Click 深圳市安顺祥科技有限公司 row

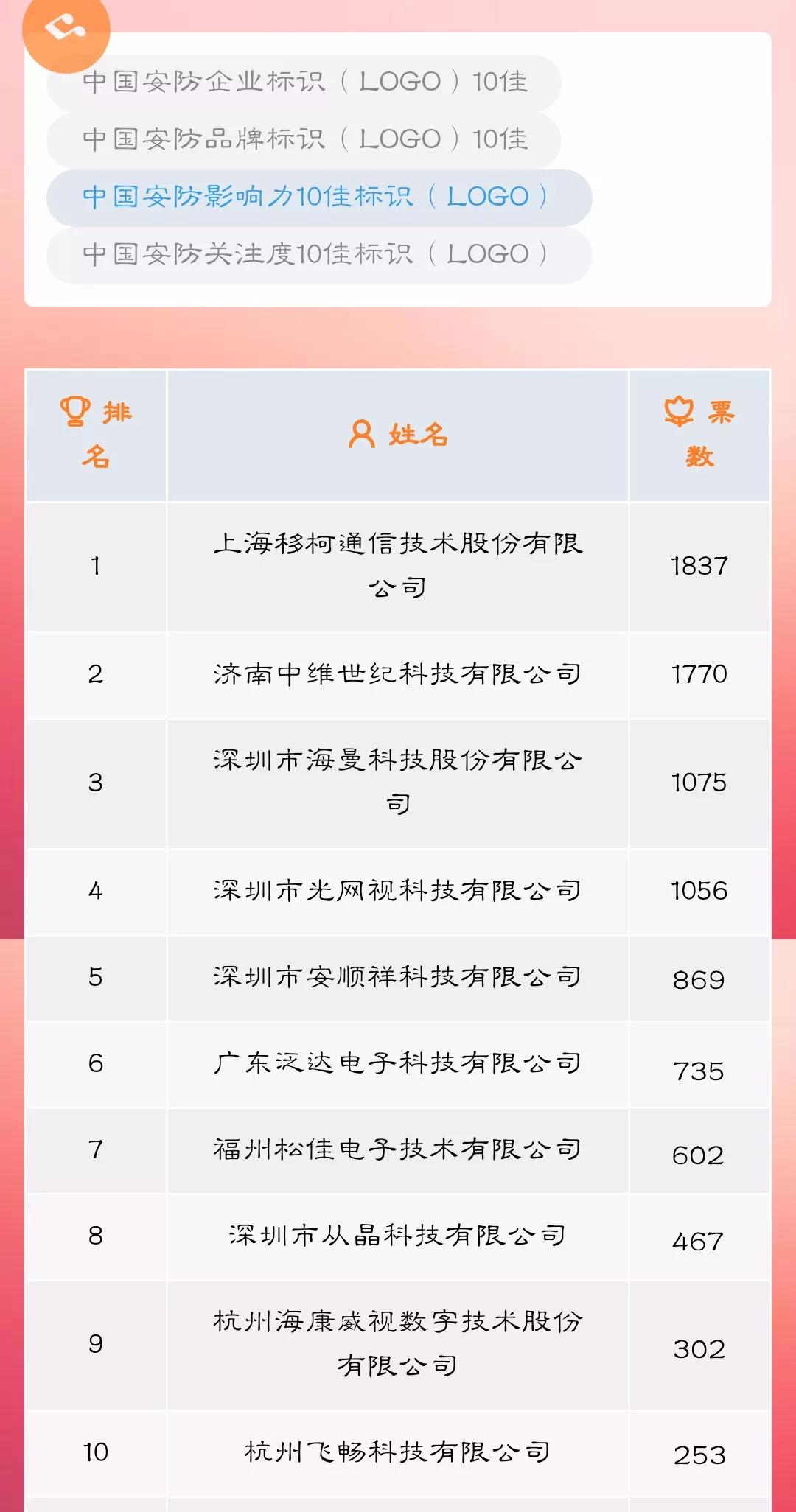point(399,978)
